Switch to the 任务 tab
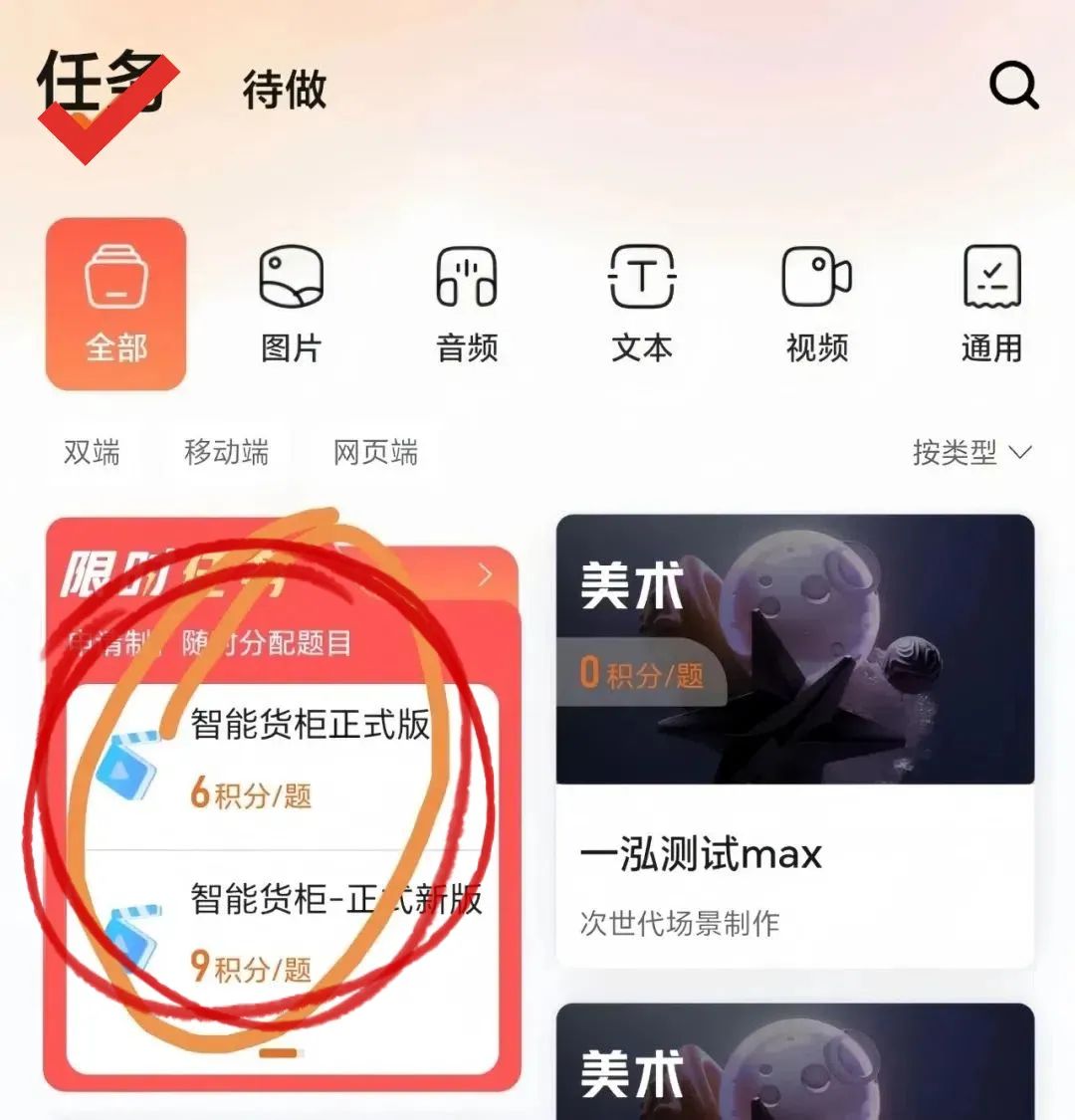This screenshot has height=1120, width=1075. pos(100,85)
